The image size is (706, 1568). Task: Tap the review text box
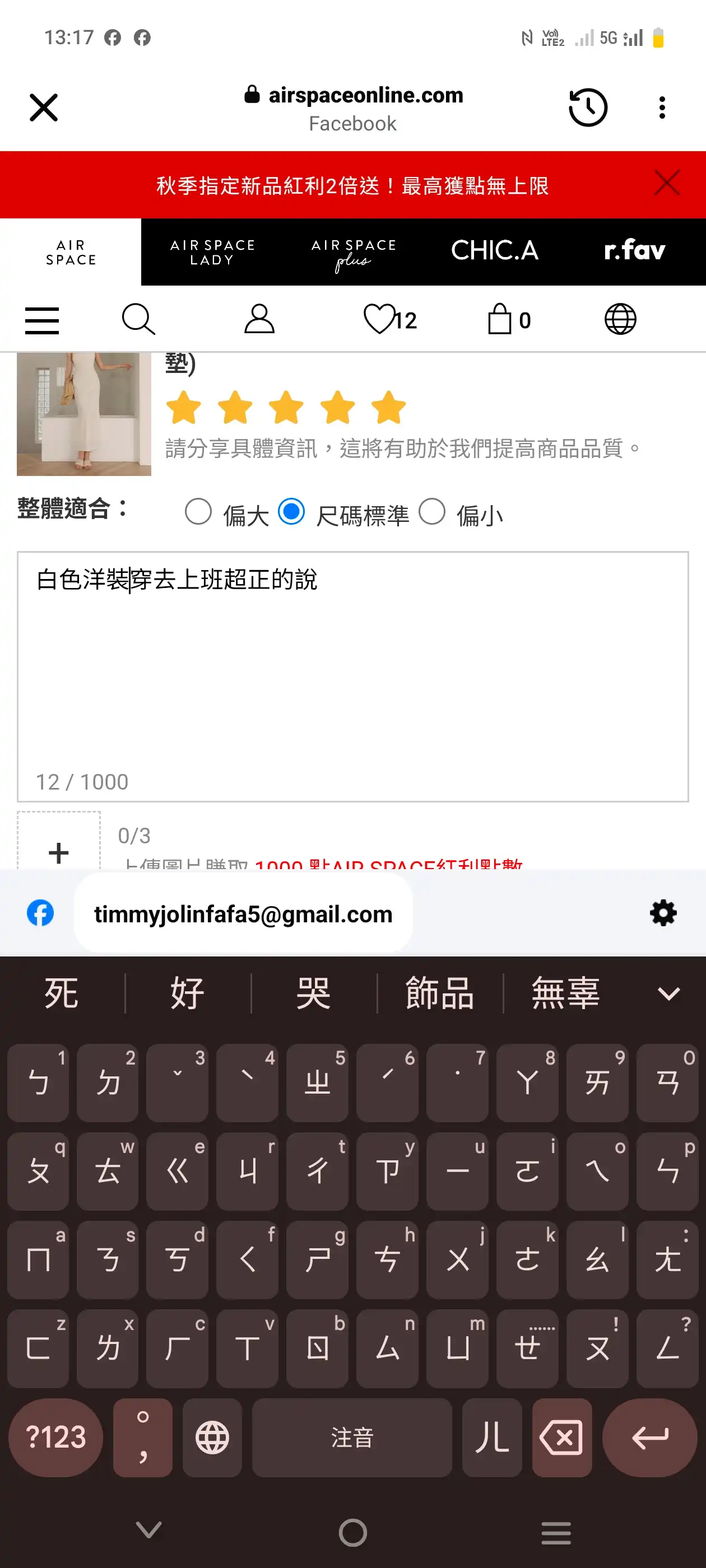click(352, 676)
